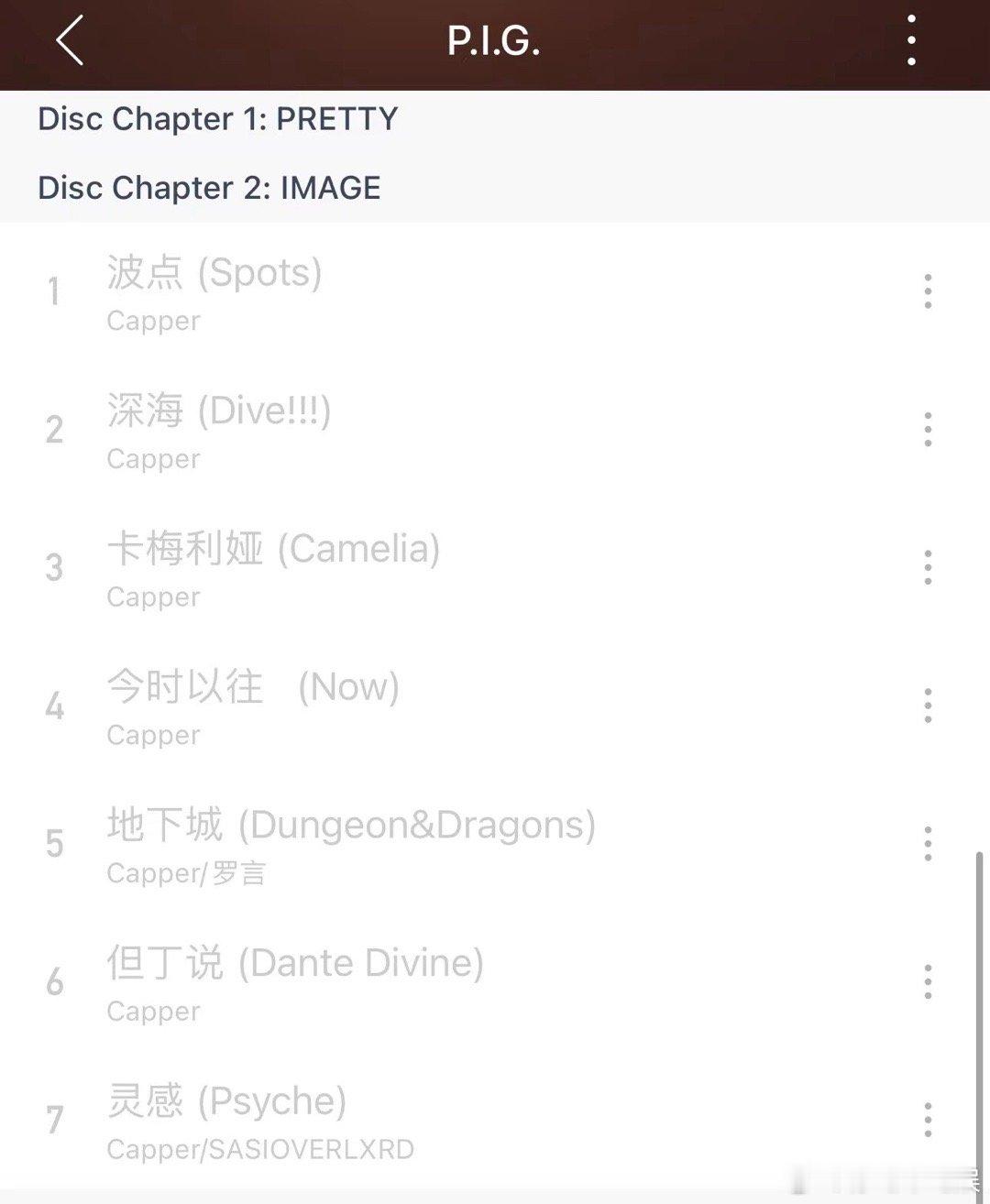The image size is (990, 1204).
Task: Select Disc Chapter 1: PRETTY section
Action: click(217, 118)
